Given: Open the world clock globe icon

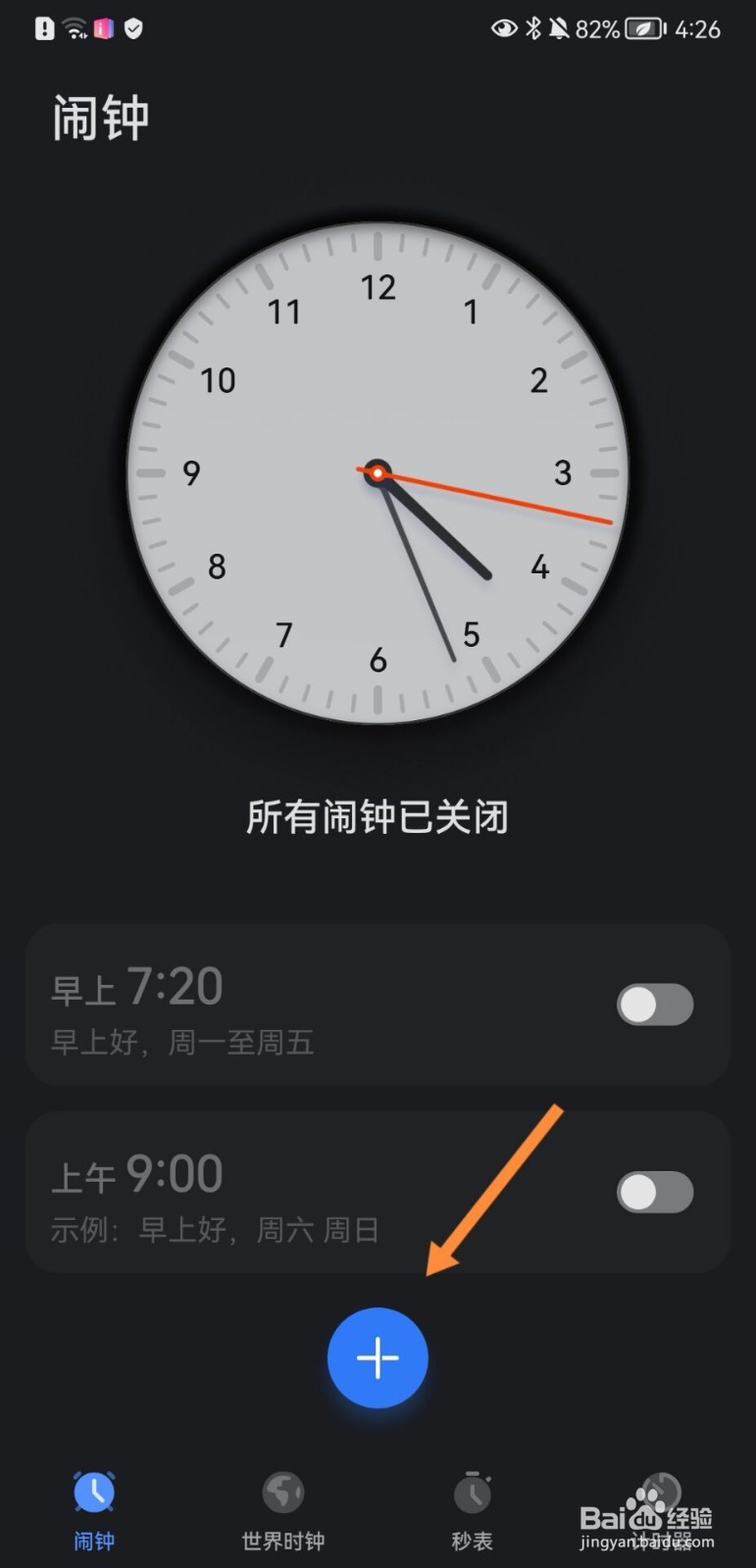Looking at the screenshot, I should pyautogui.click(x=282, y=1494).
